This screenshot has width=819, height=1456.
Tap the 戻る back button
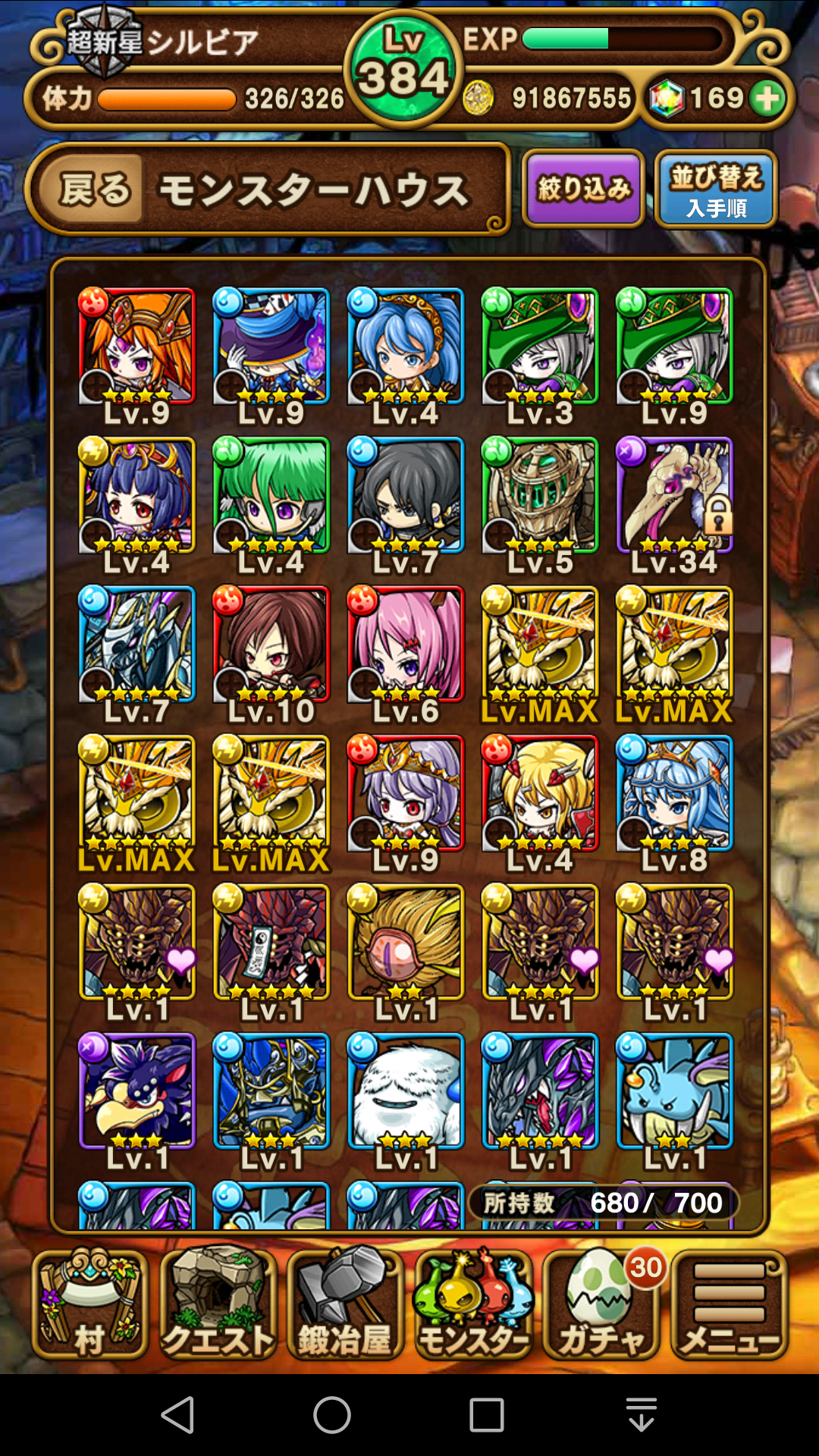tap(95, 190)
